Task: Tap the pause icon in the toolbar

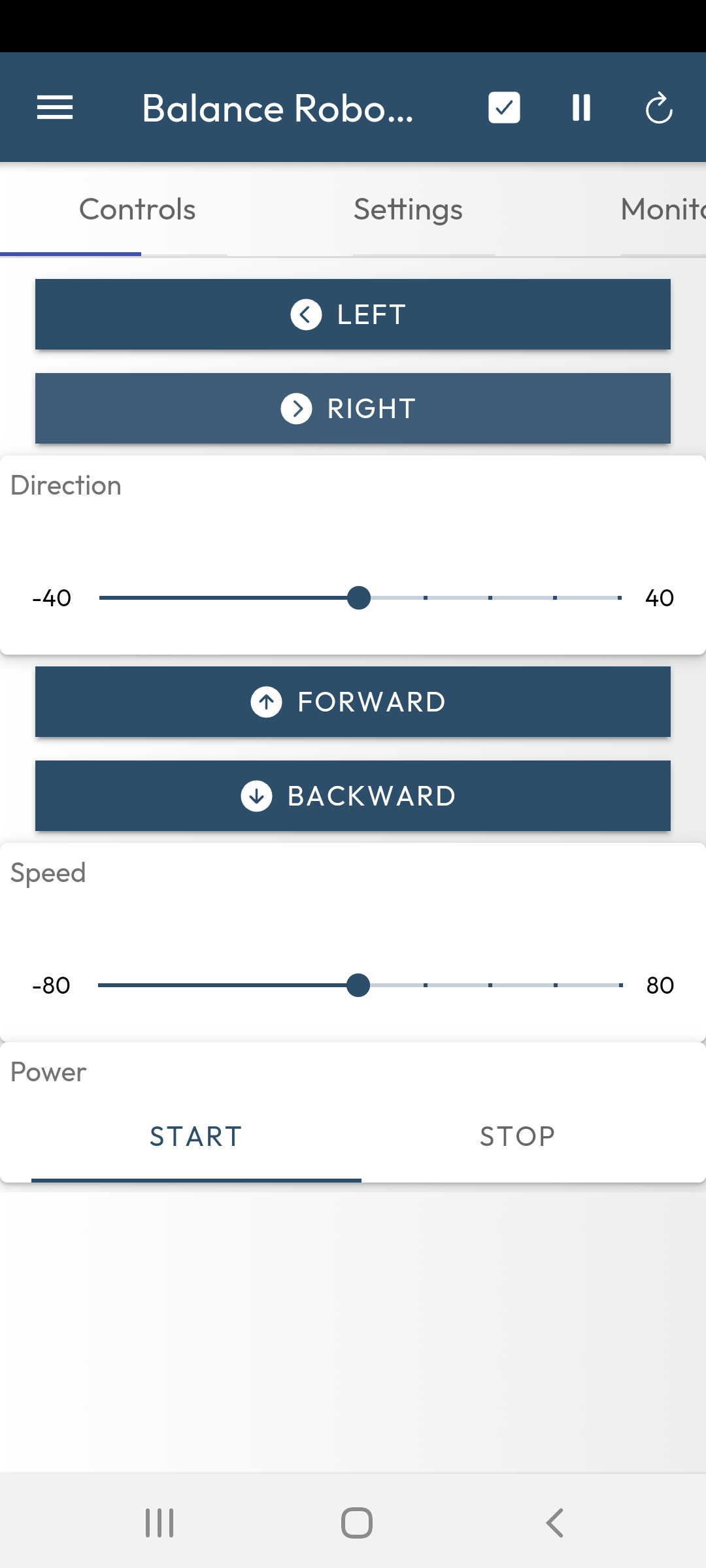Action: pyautogui.click(x=581, y=108)
